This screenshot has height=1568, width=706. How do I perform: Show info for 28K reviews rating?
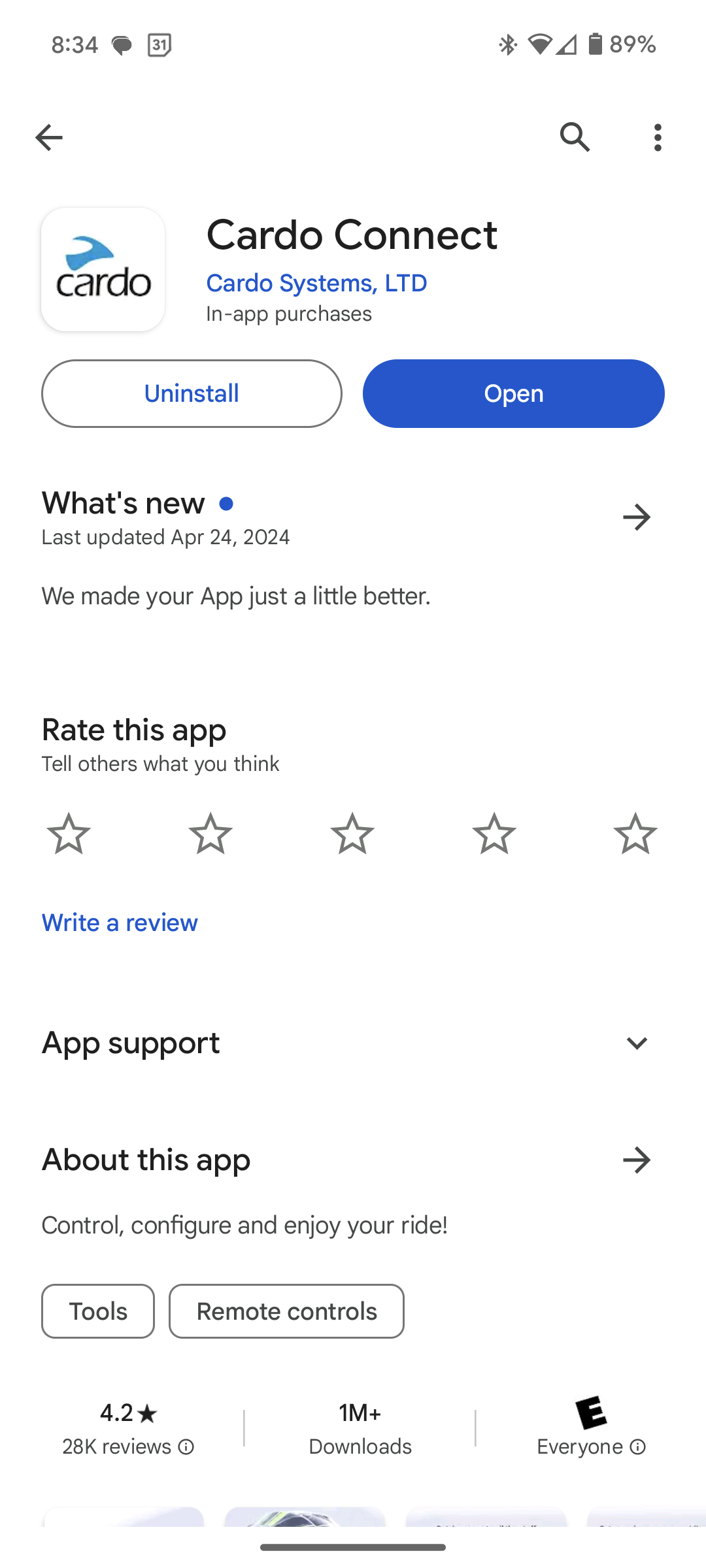[x=186, y=1447]
